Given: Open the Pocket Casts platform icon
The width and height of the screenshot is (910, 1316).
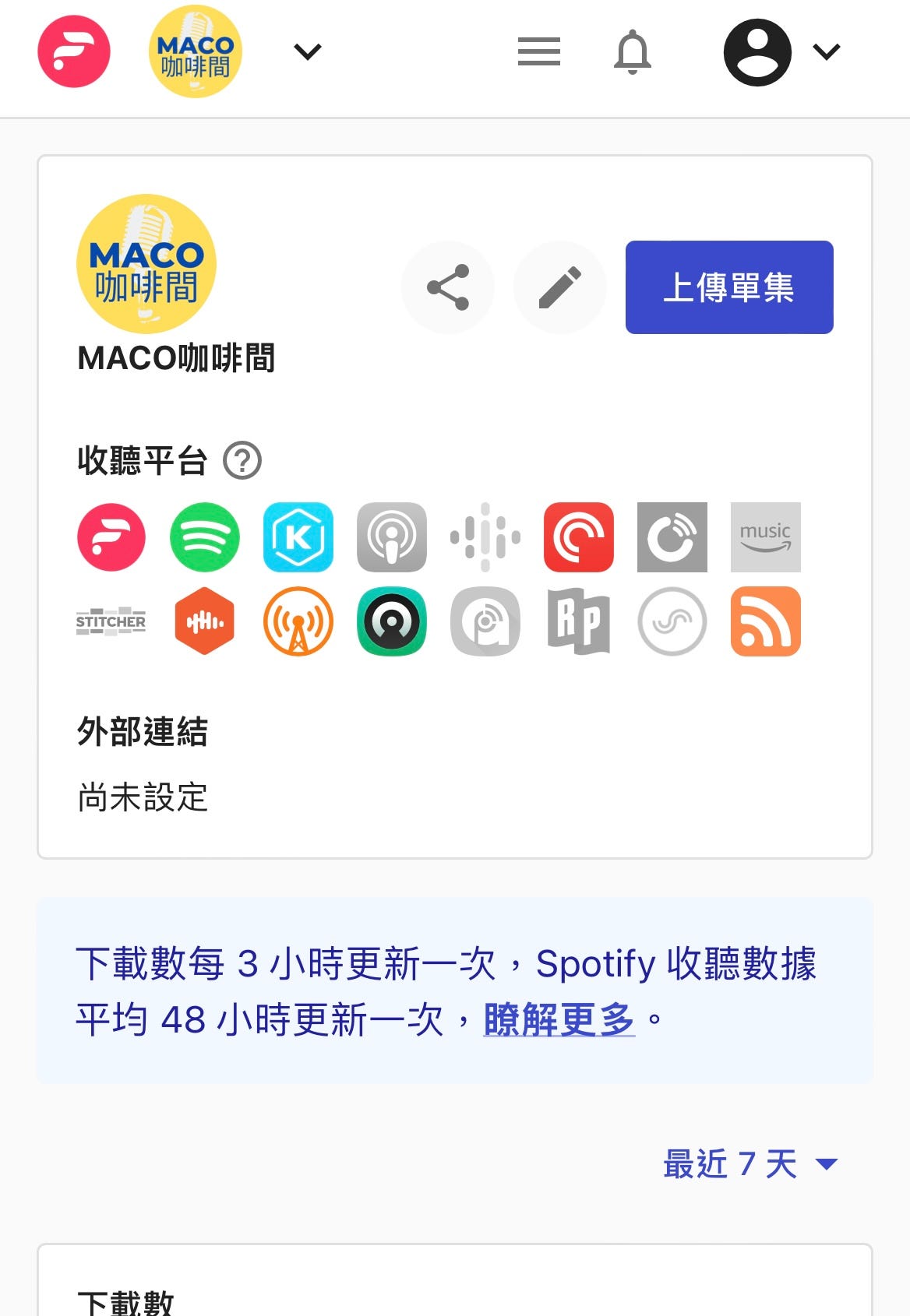Looking at the screenshot, I should tap(579, 537).
